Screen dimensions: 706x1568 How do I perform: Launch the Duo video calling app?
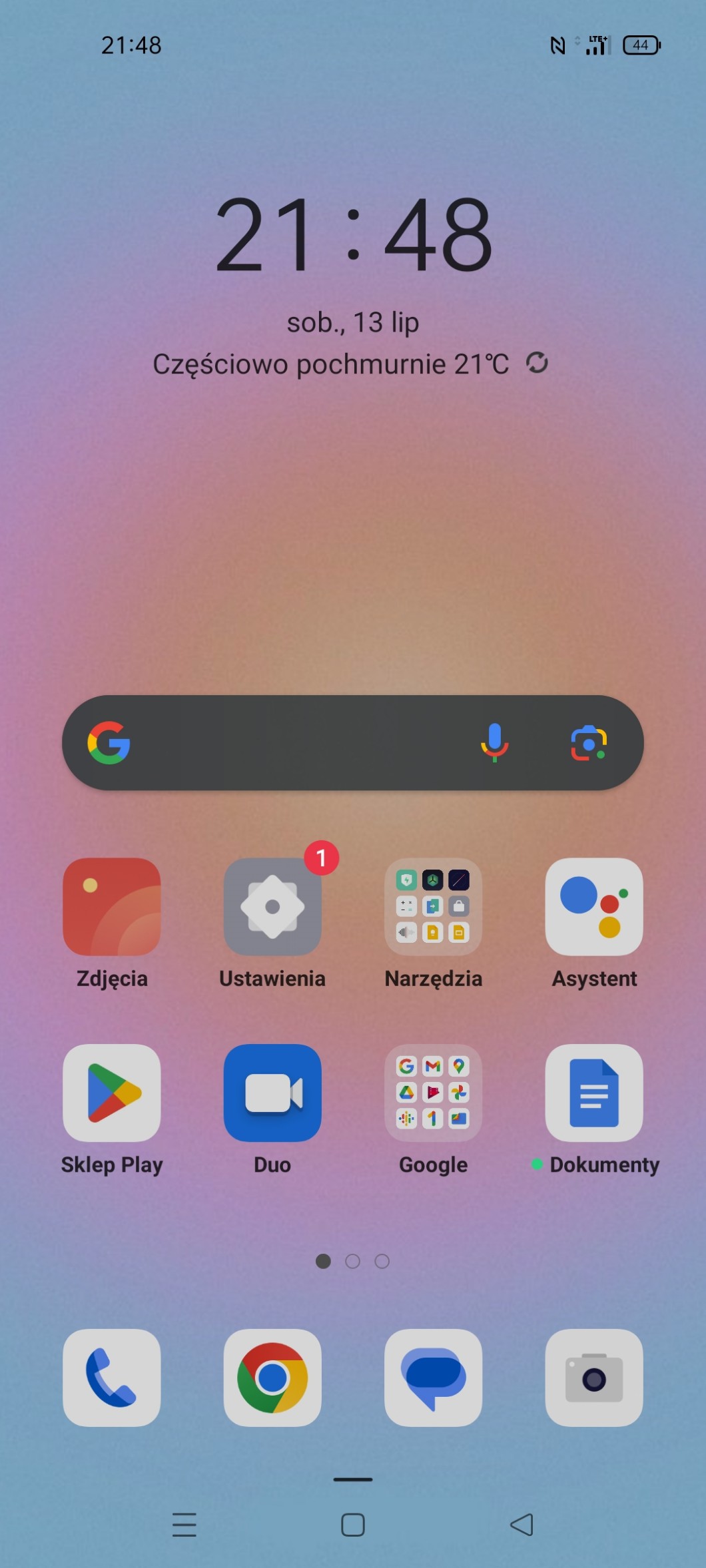(x=272, y=1093)
